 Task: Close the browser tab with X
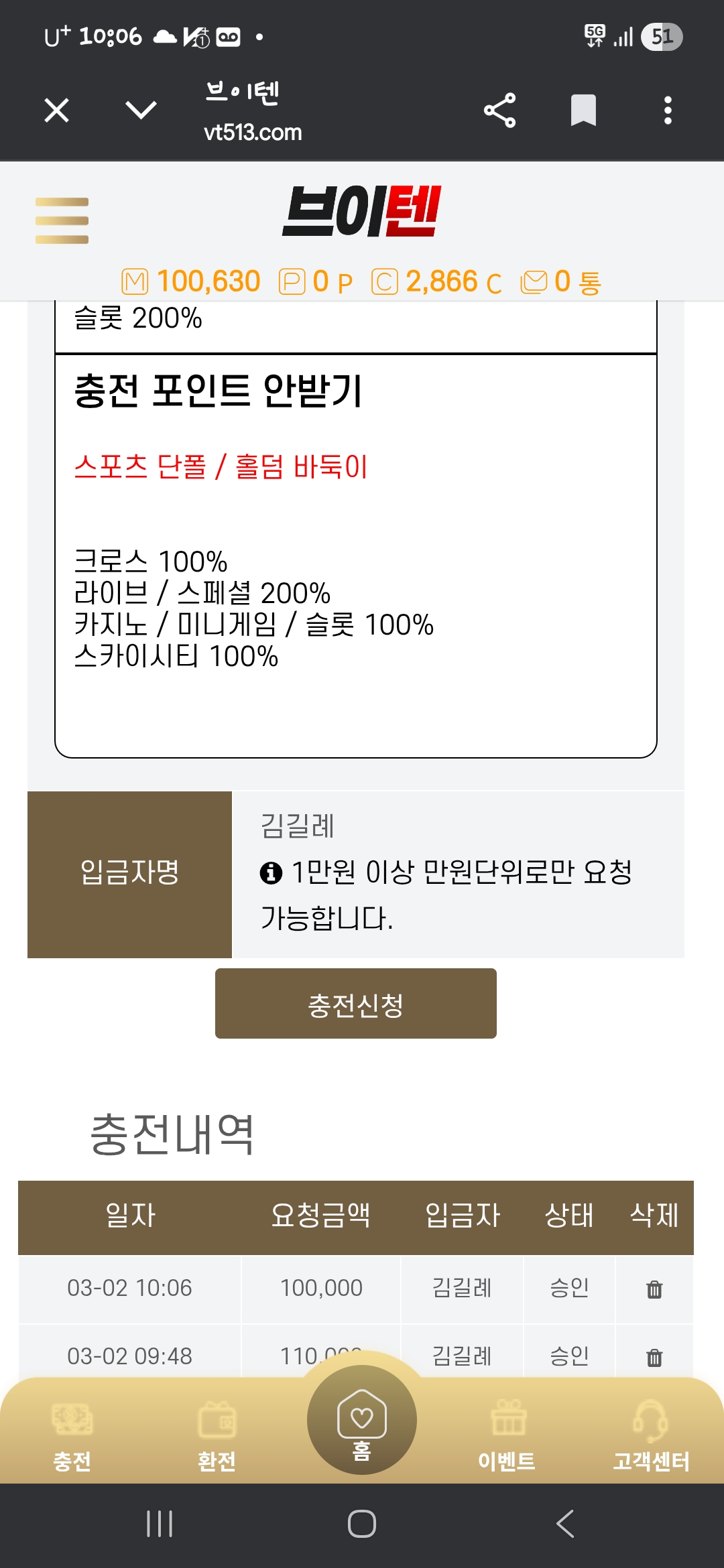coord(57,111)
